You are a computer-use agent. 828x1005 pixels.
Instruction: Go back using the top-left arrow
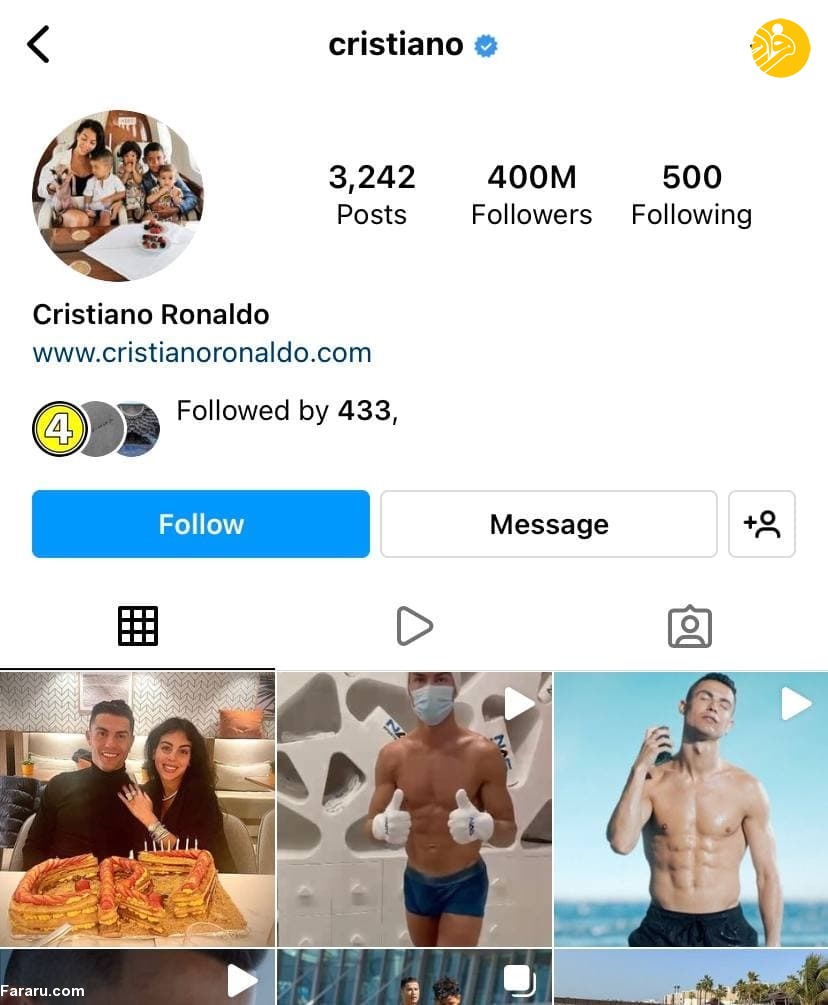(x=38, y=45)
